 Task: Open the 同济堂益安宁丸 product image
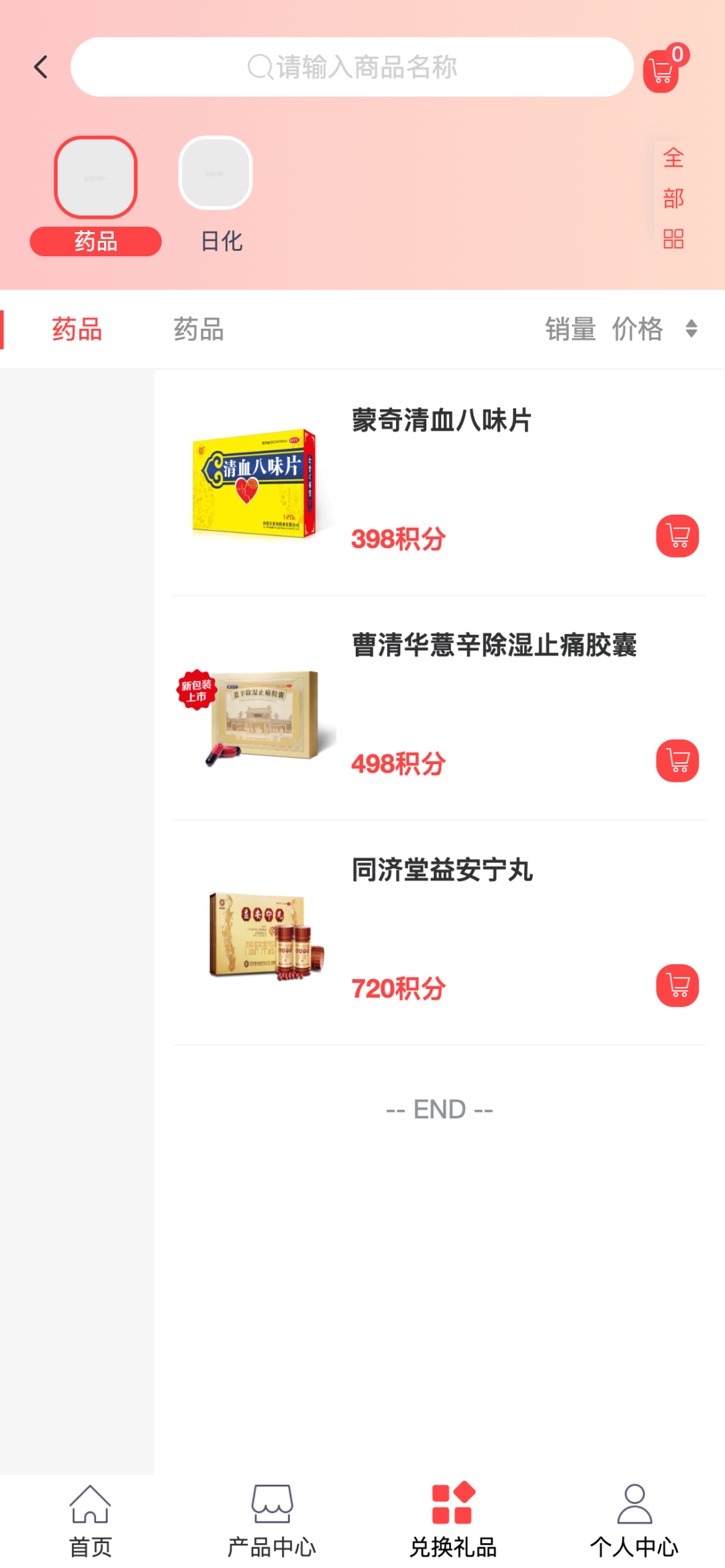(x=266, y=936)
